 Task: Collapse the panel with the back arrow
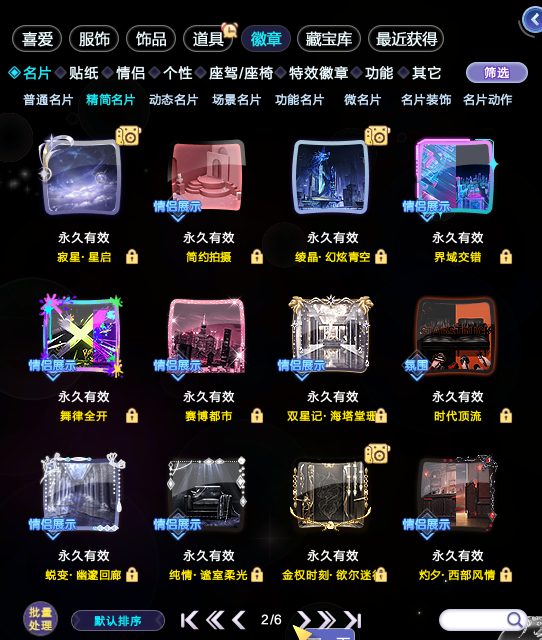533,19
